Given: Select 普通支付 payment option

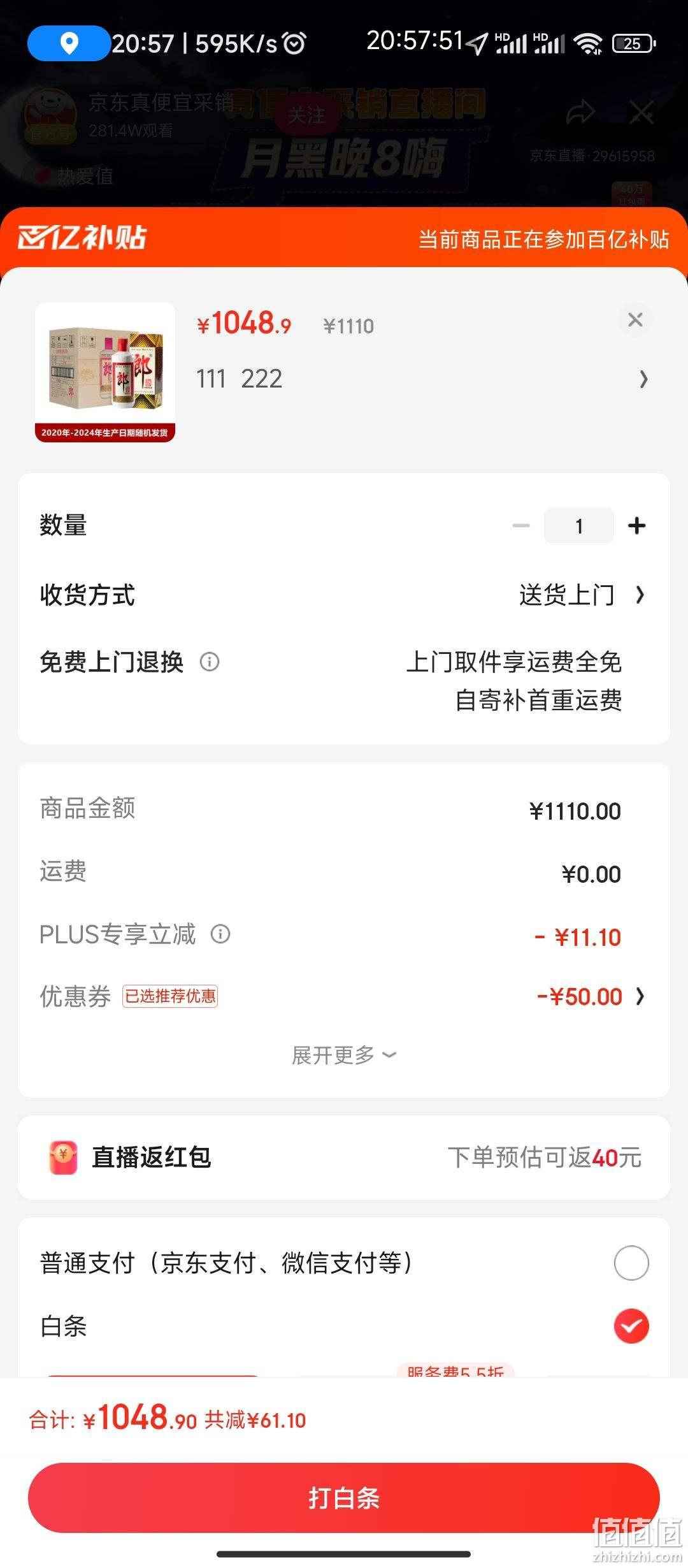Looking at the screenshot, I should tap(344, 1263).
